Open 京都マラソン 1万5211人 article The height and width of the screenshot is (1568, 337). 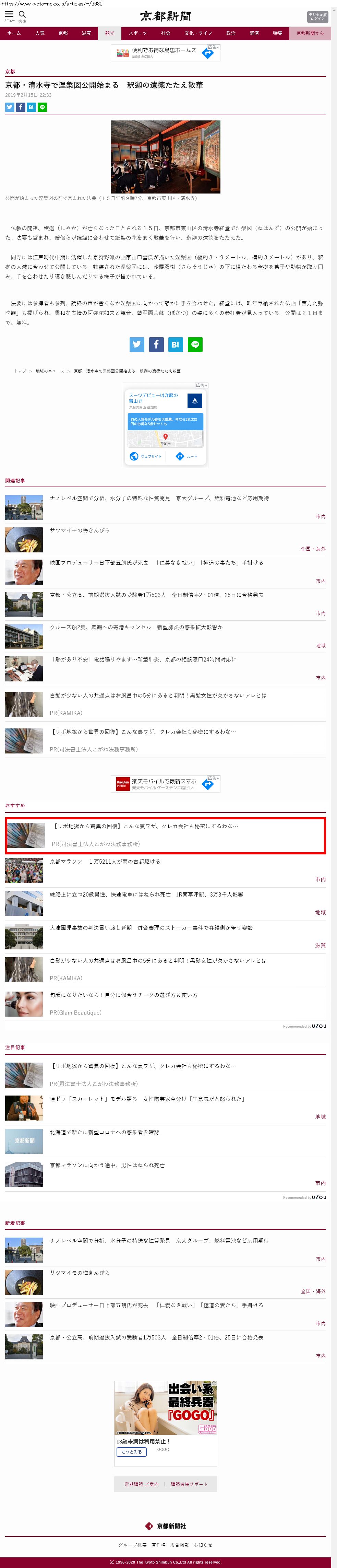point(105,861)
